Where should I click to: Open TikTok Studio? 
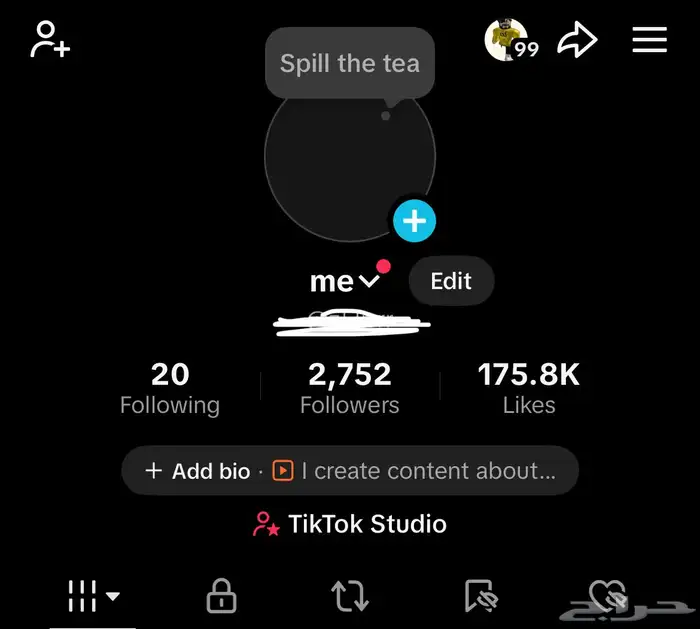[350, 524]
